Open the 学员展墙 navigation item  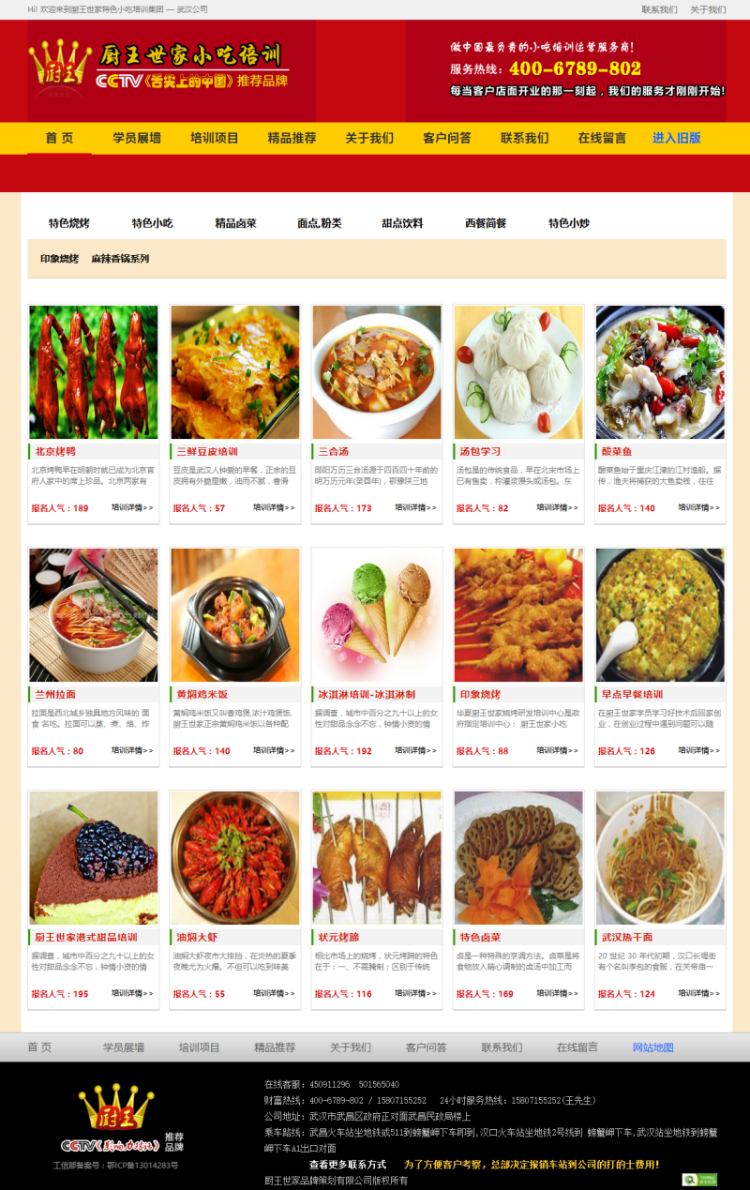pyautogui.click(x=136, y=138)
